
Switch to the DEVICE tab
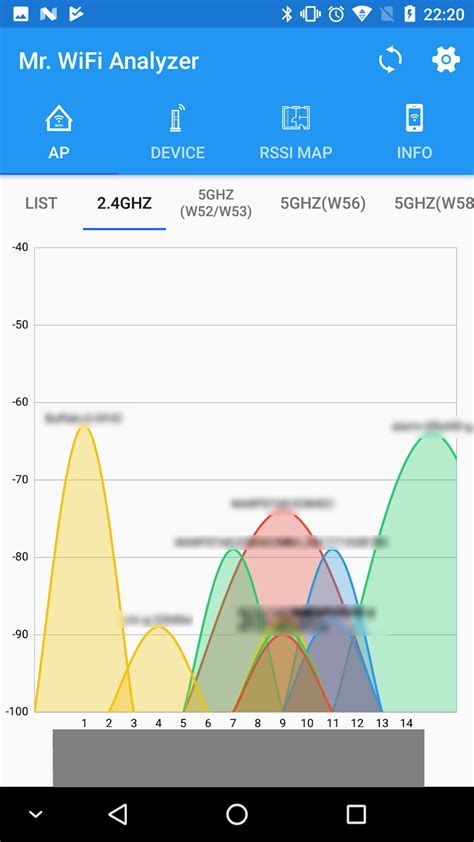178,132
